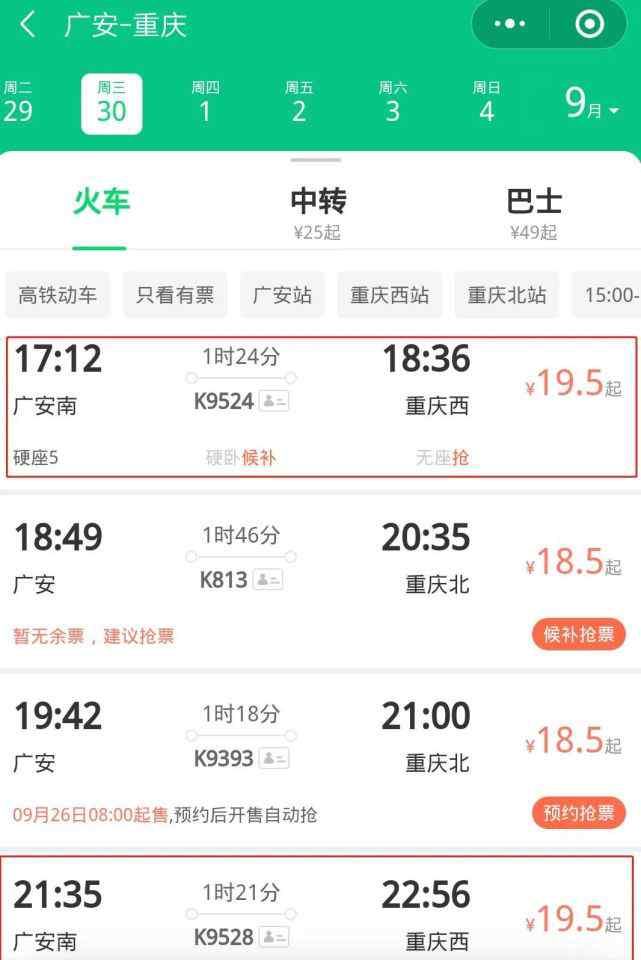641x960 pixels.
Task: Filter by 高铁动车
Action: click(x=58, y=295)
